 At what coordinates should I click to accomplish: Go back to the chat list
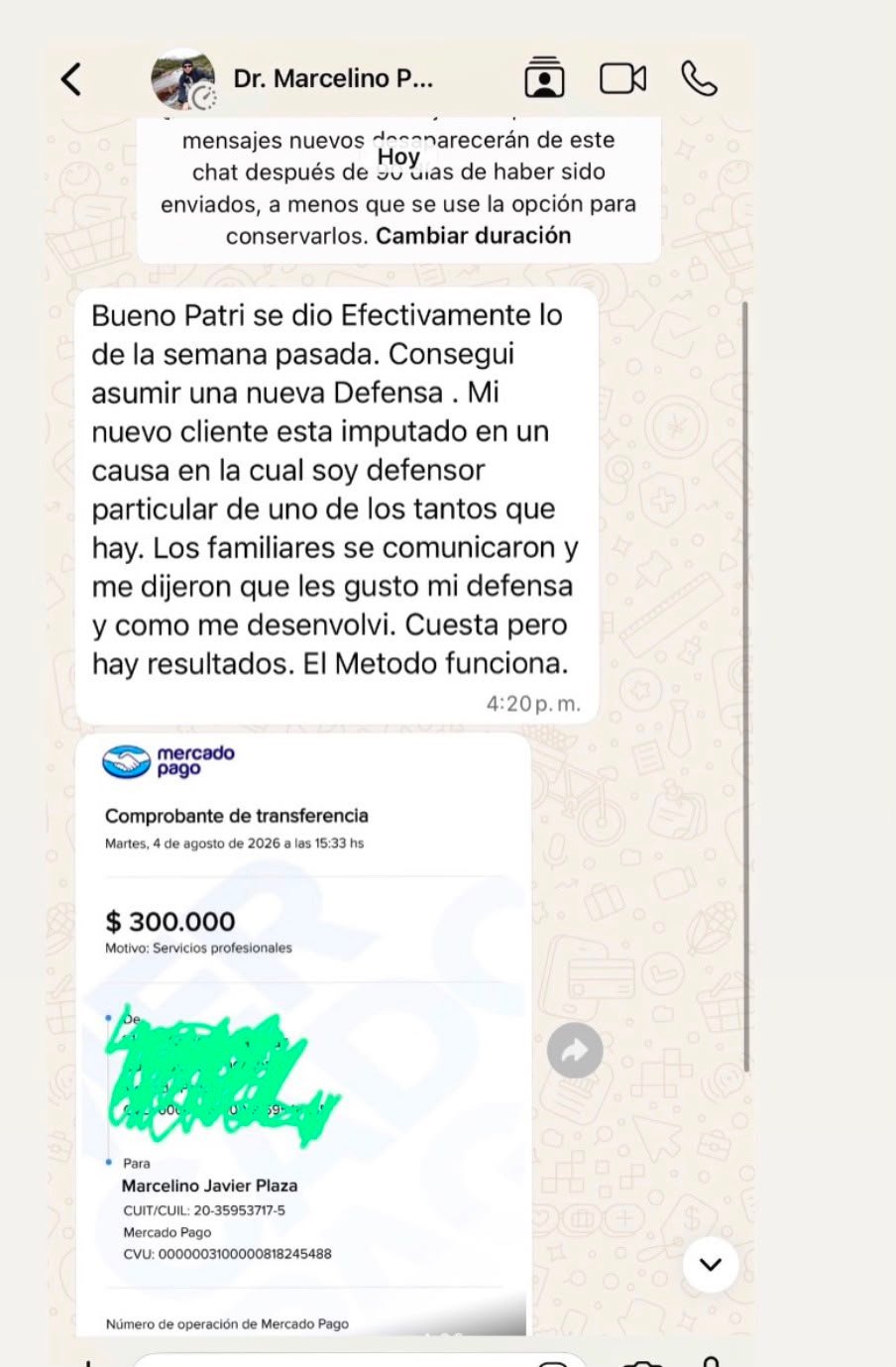tap(71, 79)
